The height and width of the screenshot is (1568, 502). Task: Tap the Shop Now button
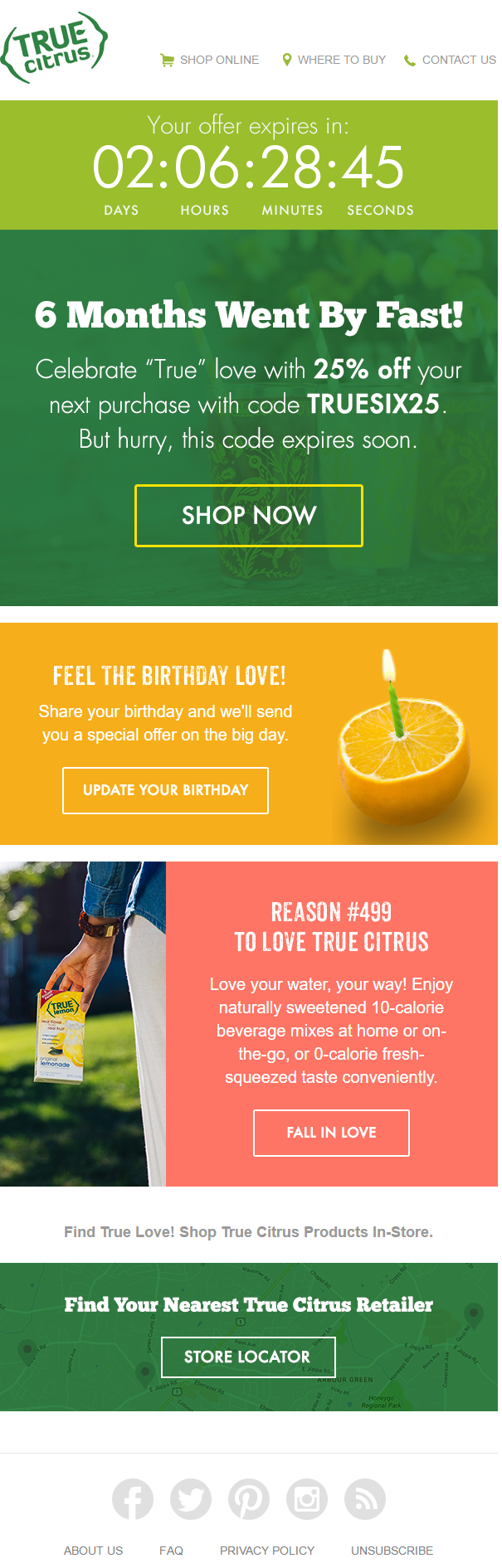click(x=249, y=516)
